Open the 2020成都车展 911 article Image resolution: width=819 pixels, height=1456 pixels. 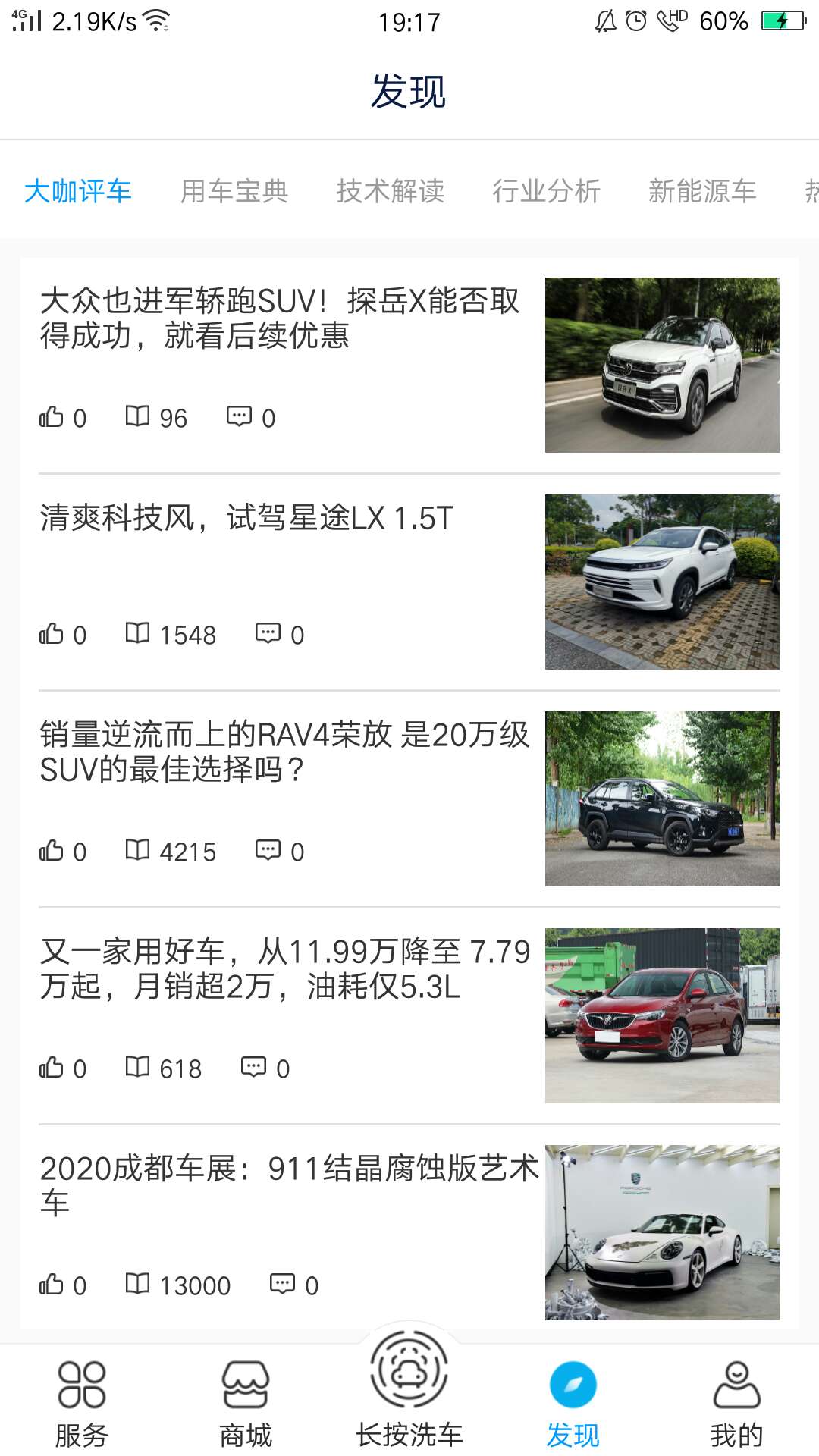tap(288, 1185)
